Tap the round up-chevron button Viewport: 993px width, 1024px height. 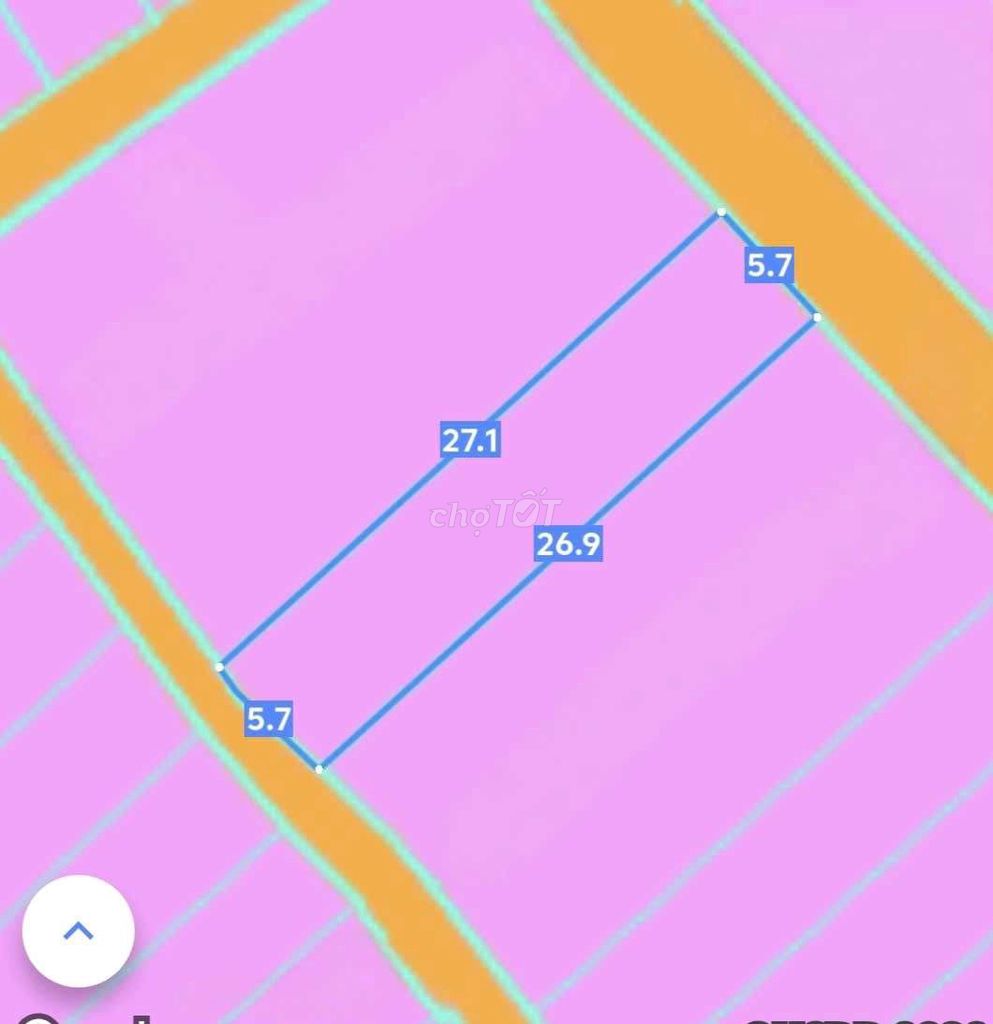[78, 931]
